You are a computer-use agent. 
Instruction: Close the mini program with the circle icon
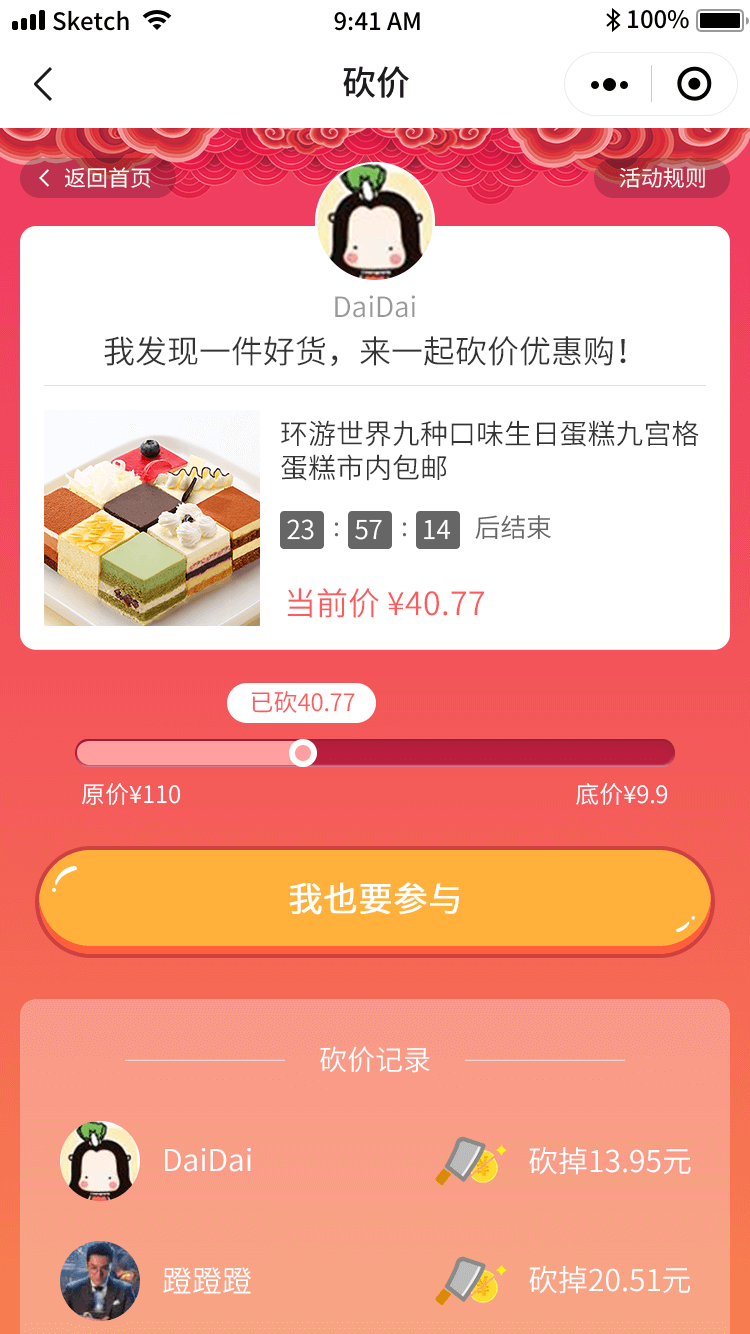pyautogui.click(x=694, y=85)
